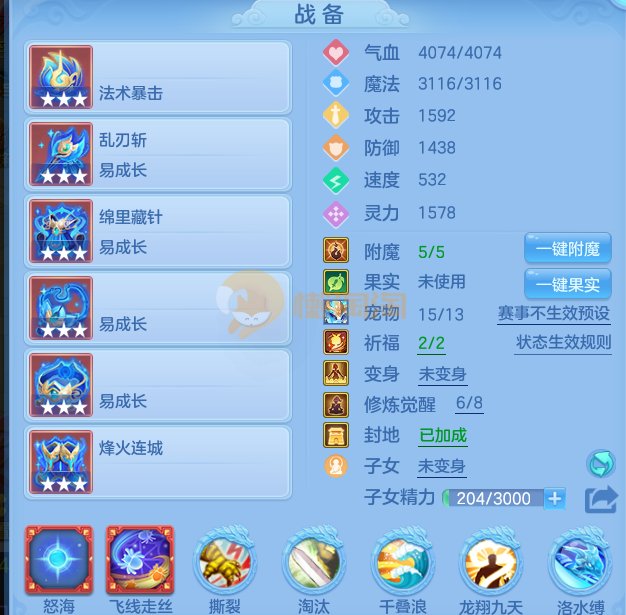Select the 怒海 skill icon
The image size is (626, 615).
59,560
